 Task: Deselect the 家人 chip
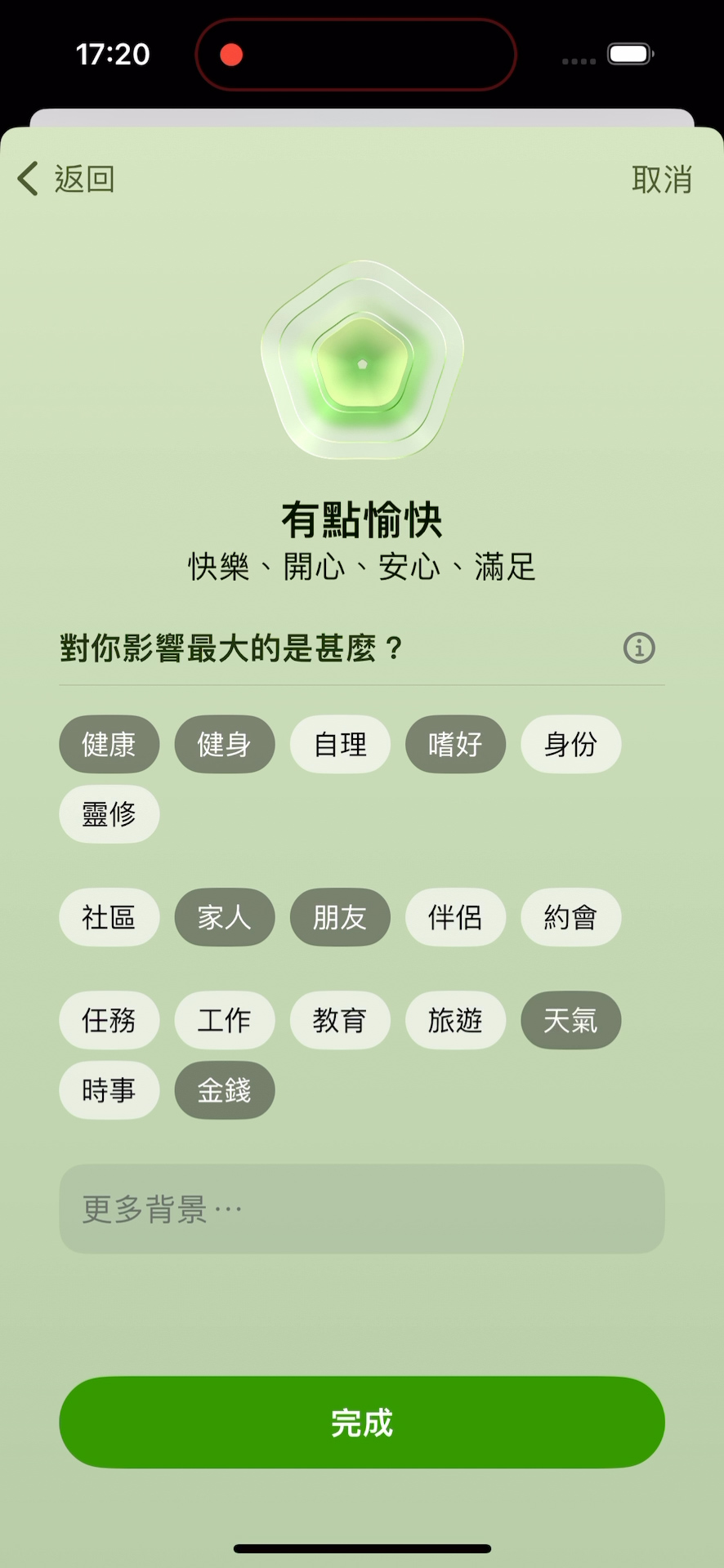pyautogui.click(x=225, y=917)
